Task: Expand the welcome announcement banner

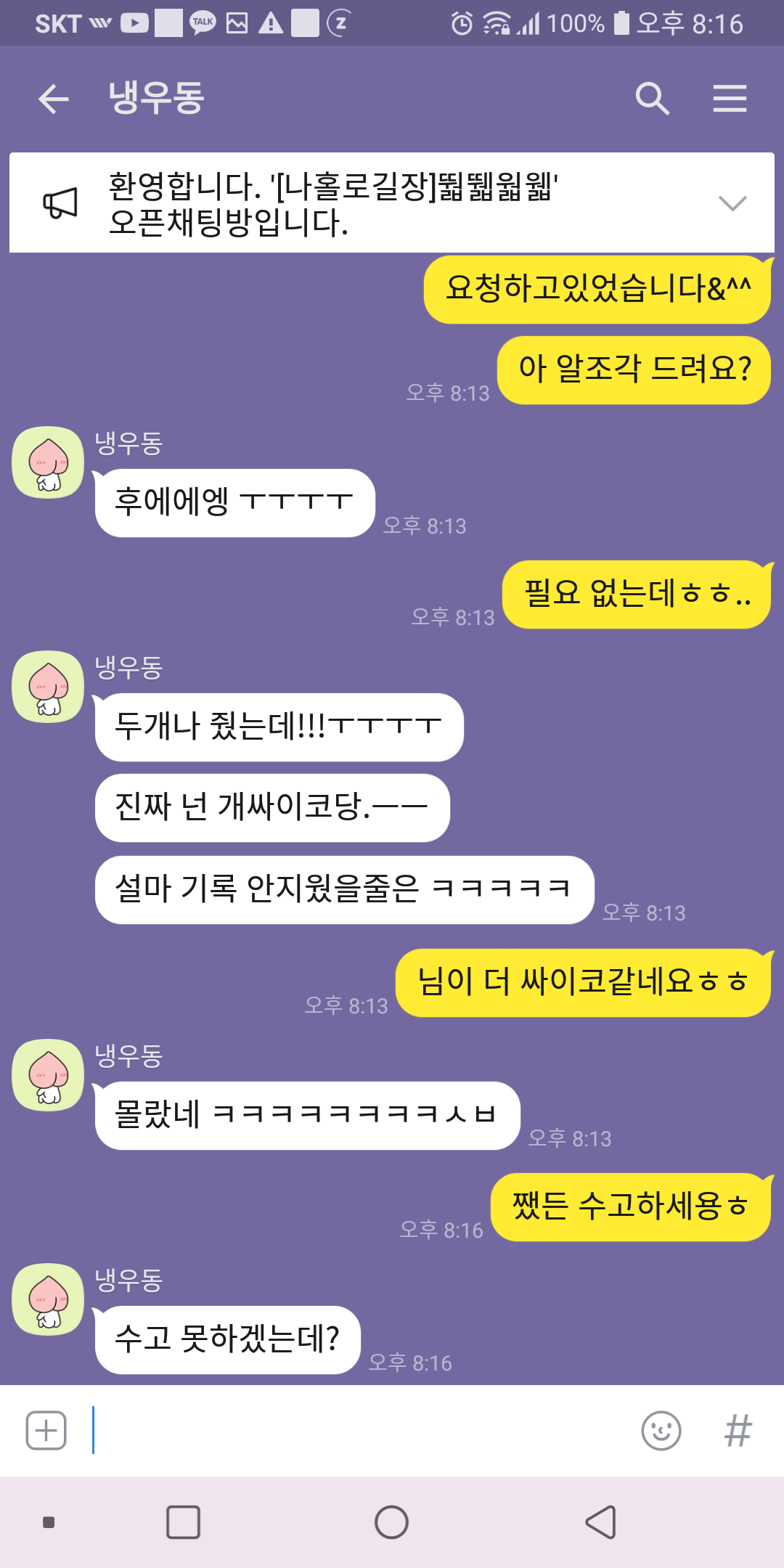Action: click(732, 203)
